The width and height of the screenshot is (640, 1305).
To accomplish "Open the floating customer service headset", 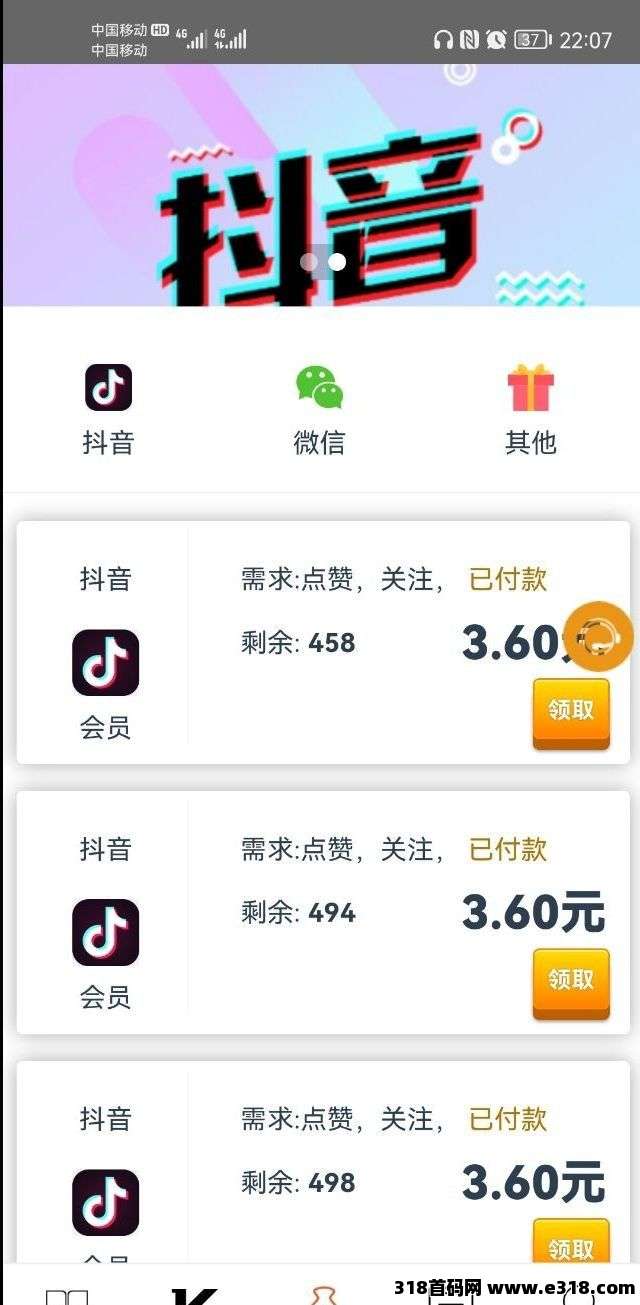I will coord(599,635).
